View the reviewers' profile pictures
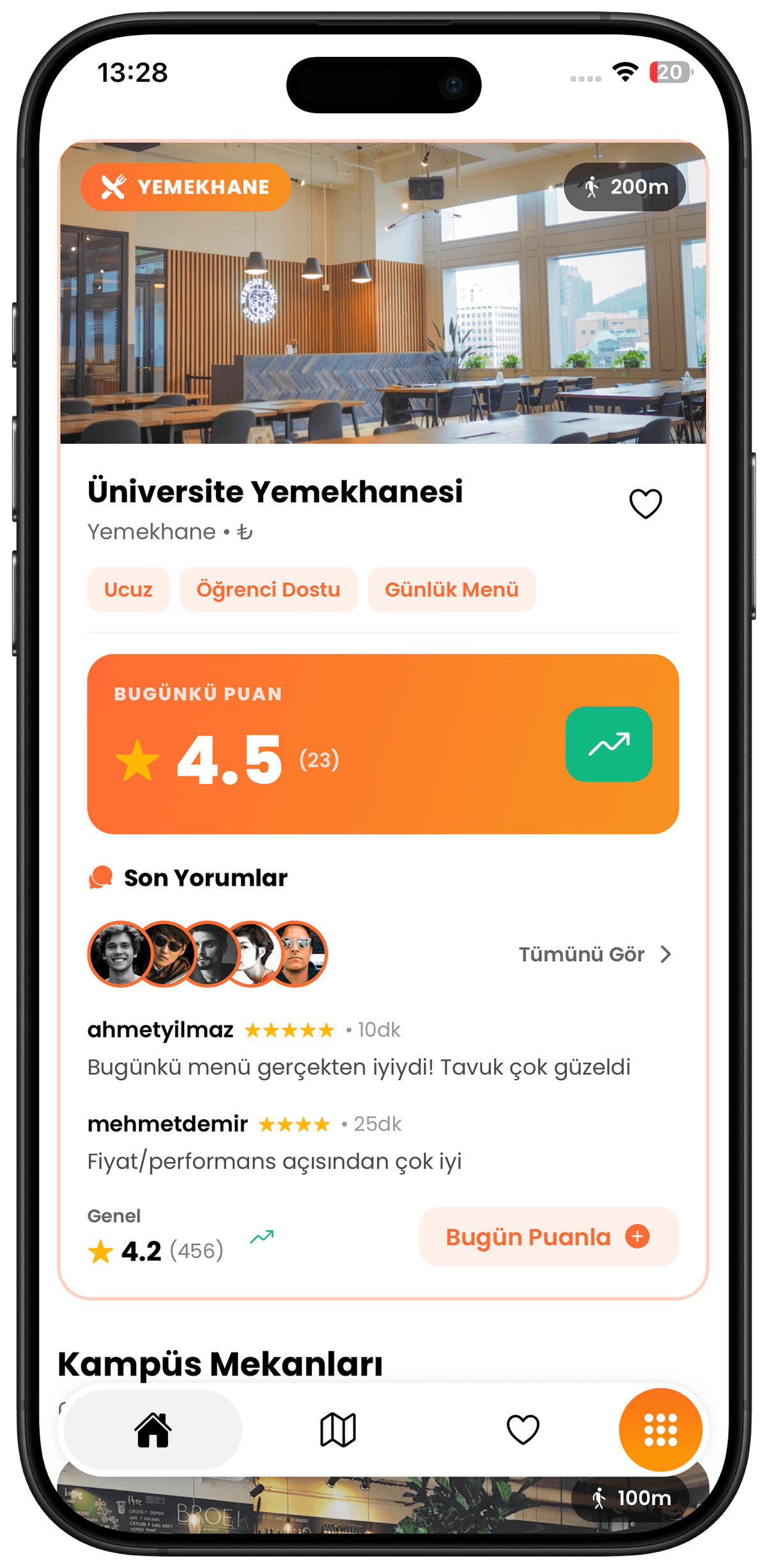The width and height of the screenshot is (767, 1568). point(208,954)
